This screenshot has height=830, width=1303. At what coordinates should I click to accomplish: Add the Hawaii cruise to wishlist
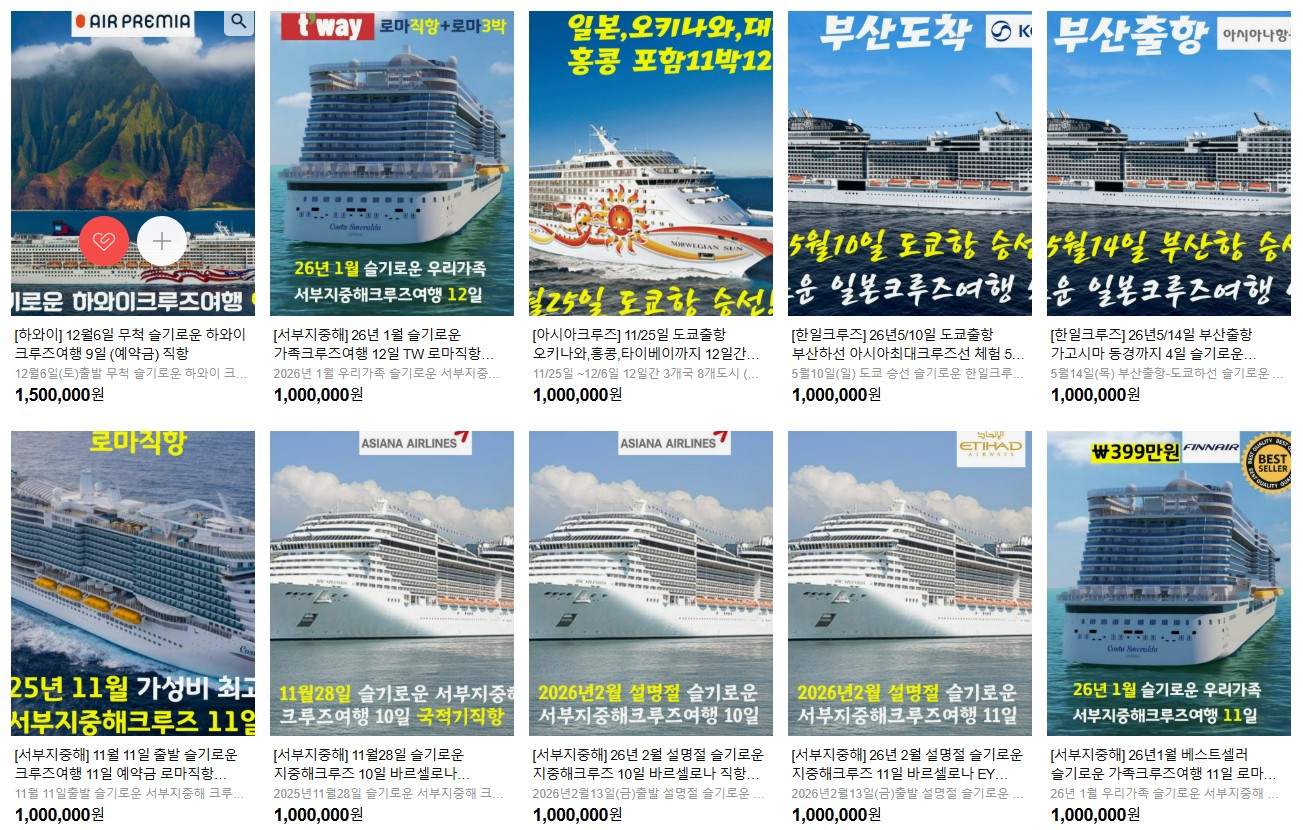[104, 241]
